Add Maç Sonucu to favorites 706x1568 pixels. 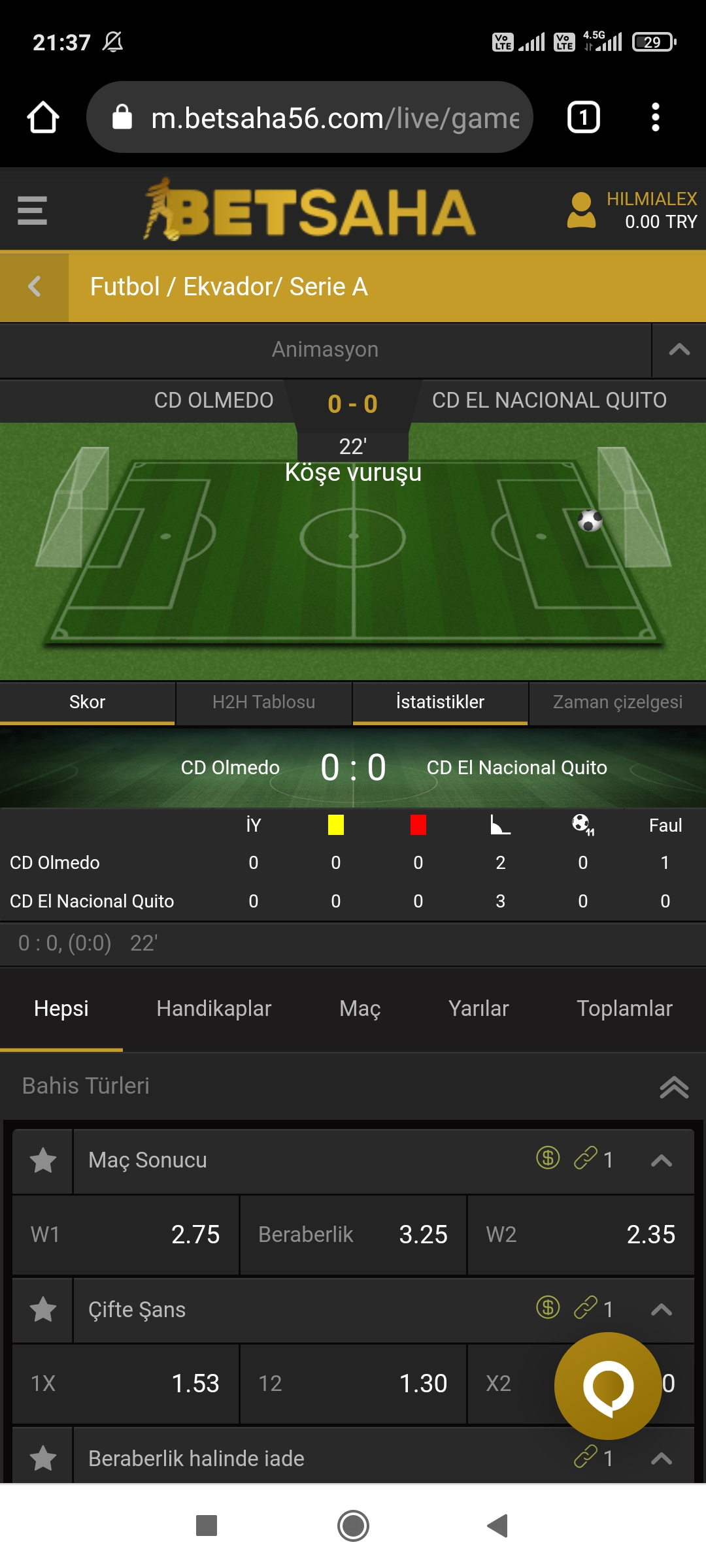(x=43, y=1160)
